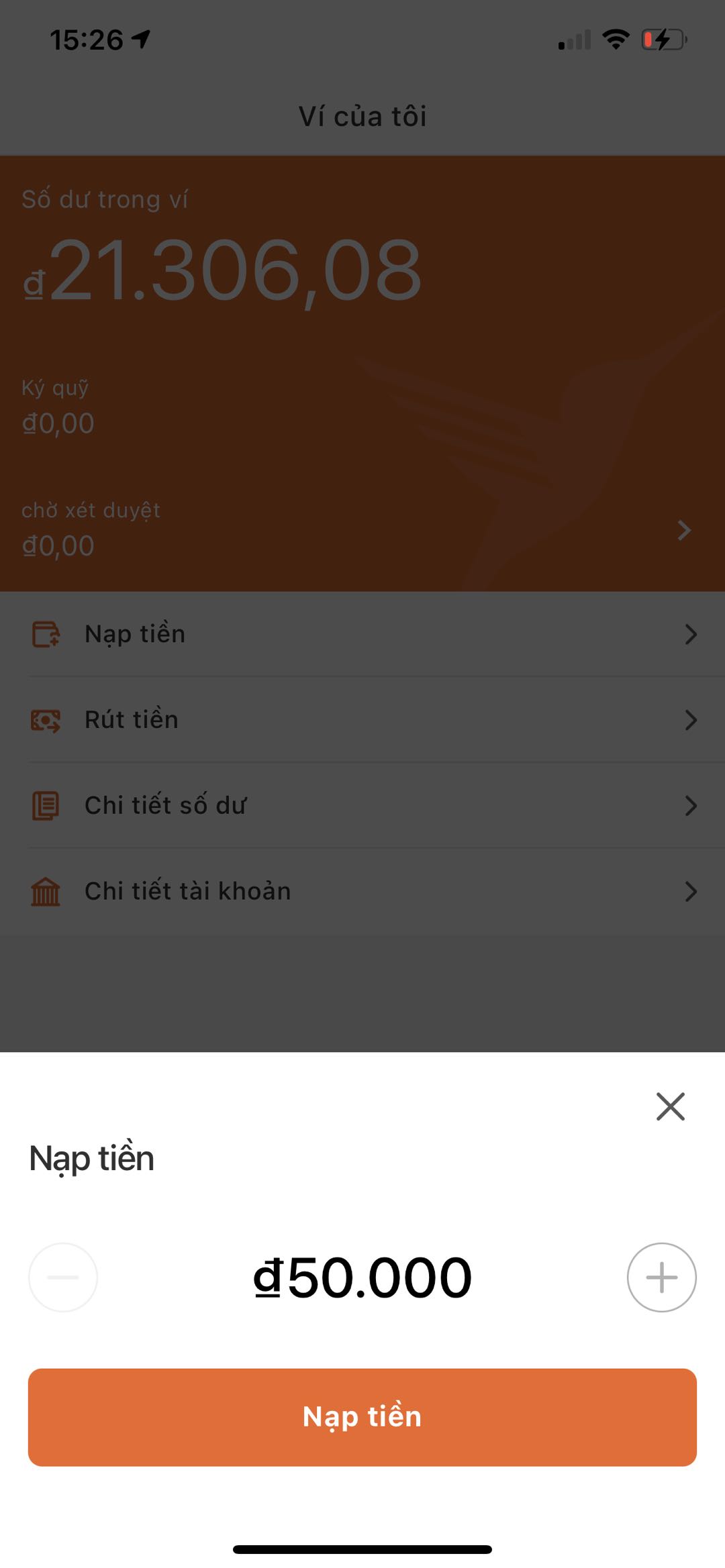The height and width of the screenshot is (1568, 725).
Task: Confirm deposit with orange Nạp tiền button
Action: [362, 1417]
